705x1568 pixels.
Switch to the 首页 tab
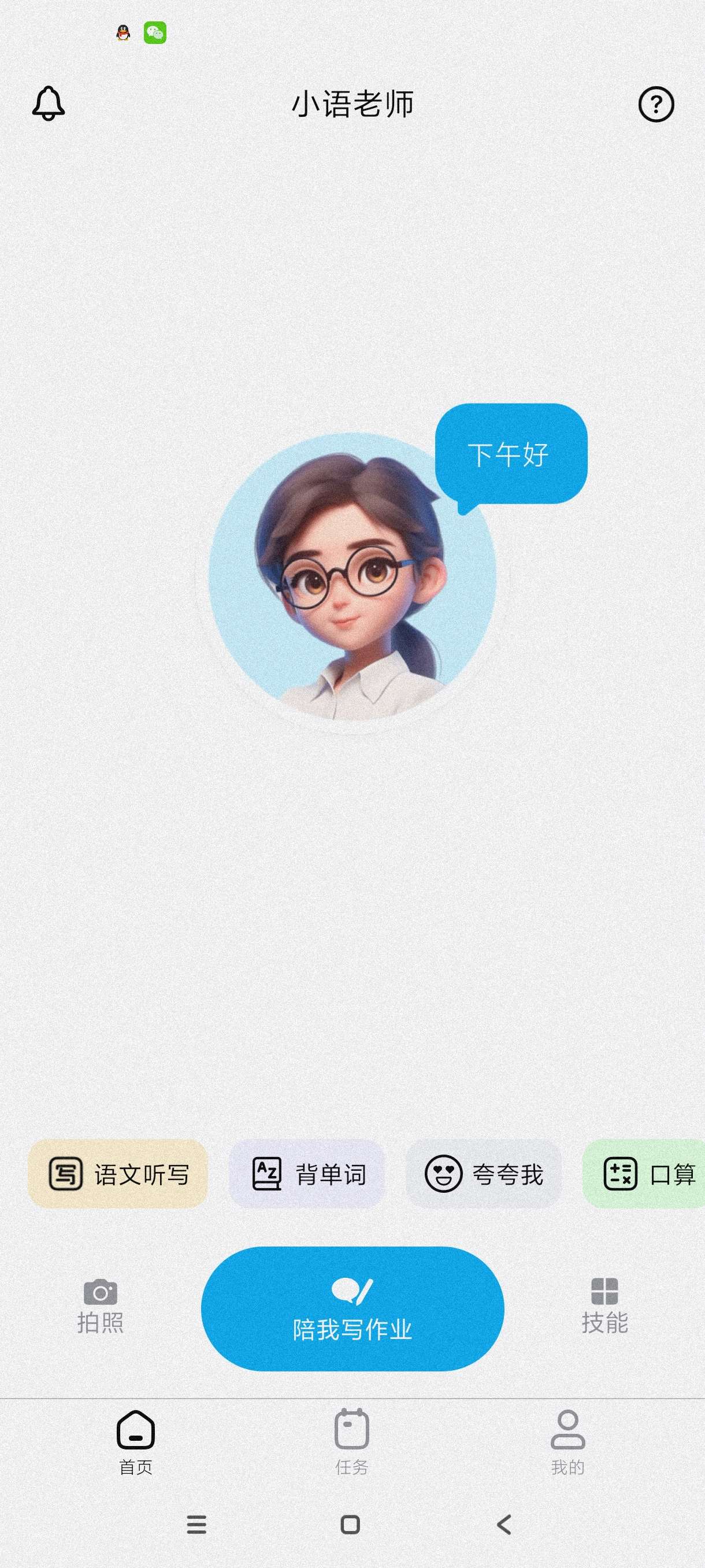tap(136, 1441)
